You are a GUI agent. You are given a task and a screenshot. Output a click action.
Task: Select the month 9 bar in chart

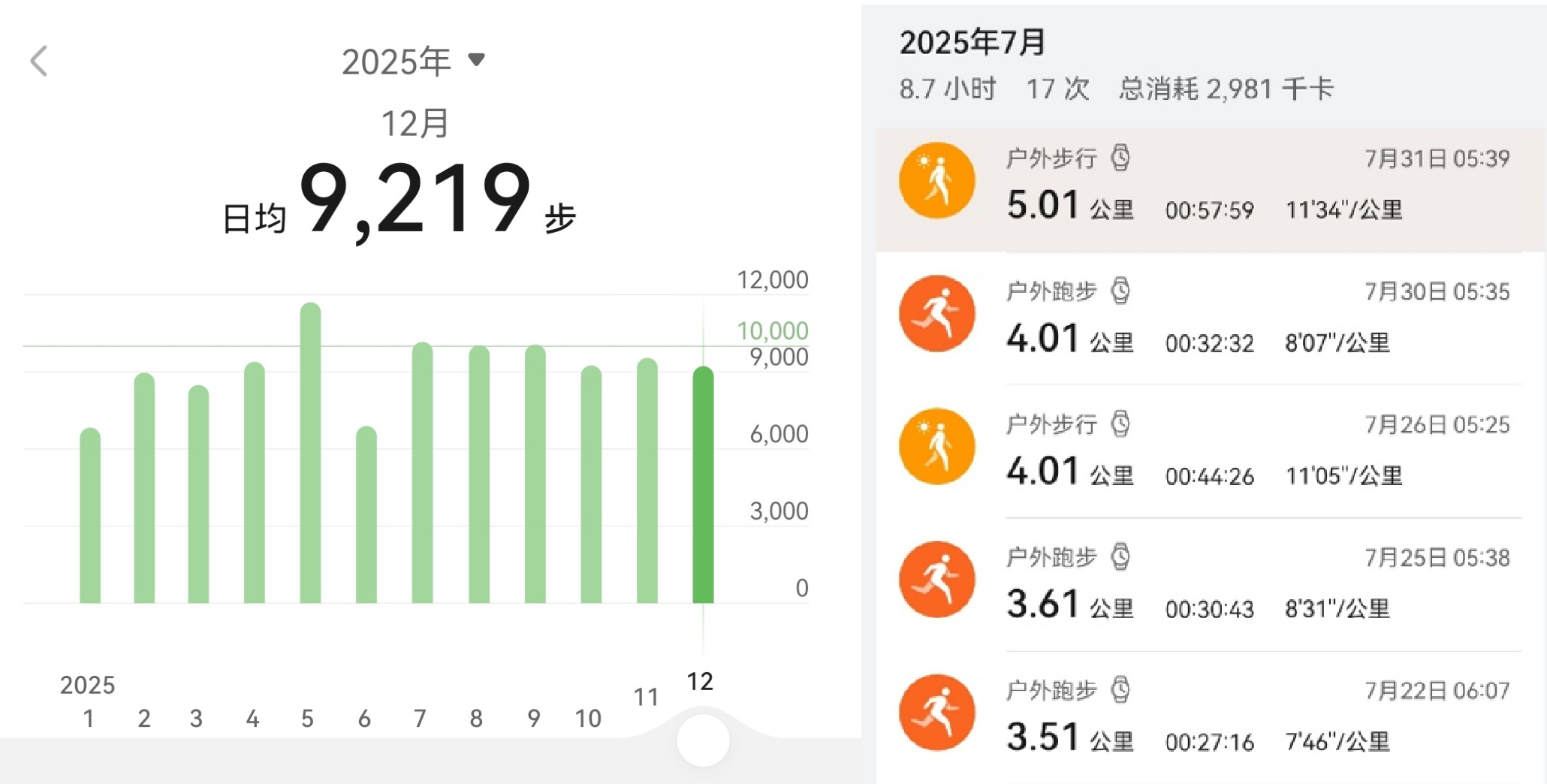tap(535, 475)
